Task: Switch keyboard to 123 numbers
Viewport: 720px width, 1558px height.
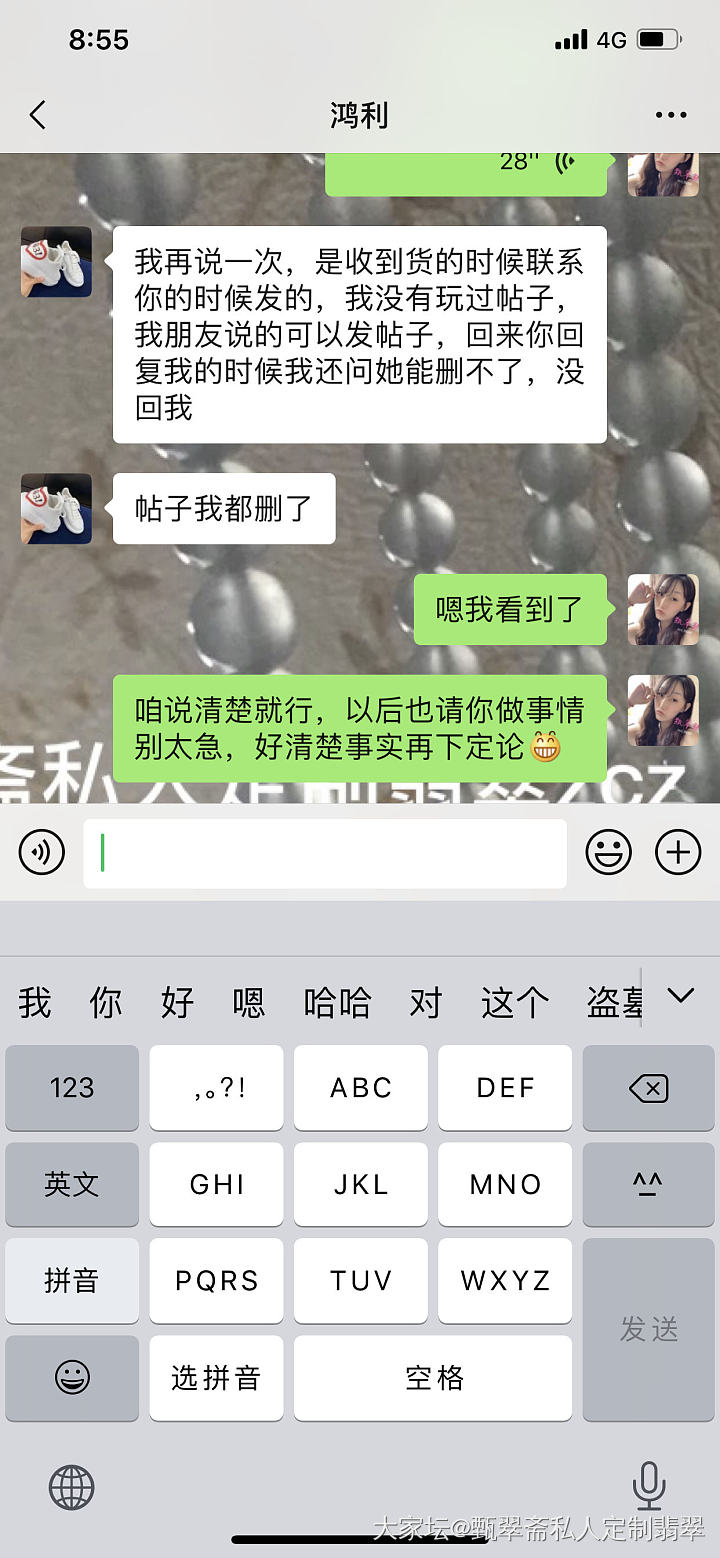Action: [72, 1088]
